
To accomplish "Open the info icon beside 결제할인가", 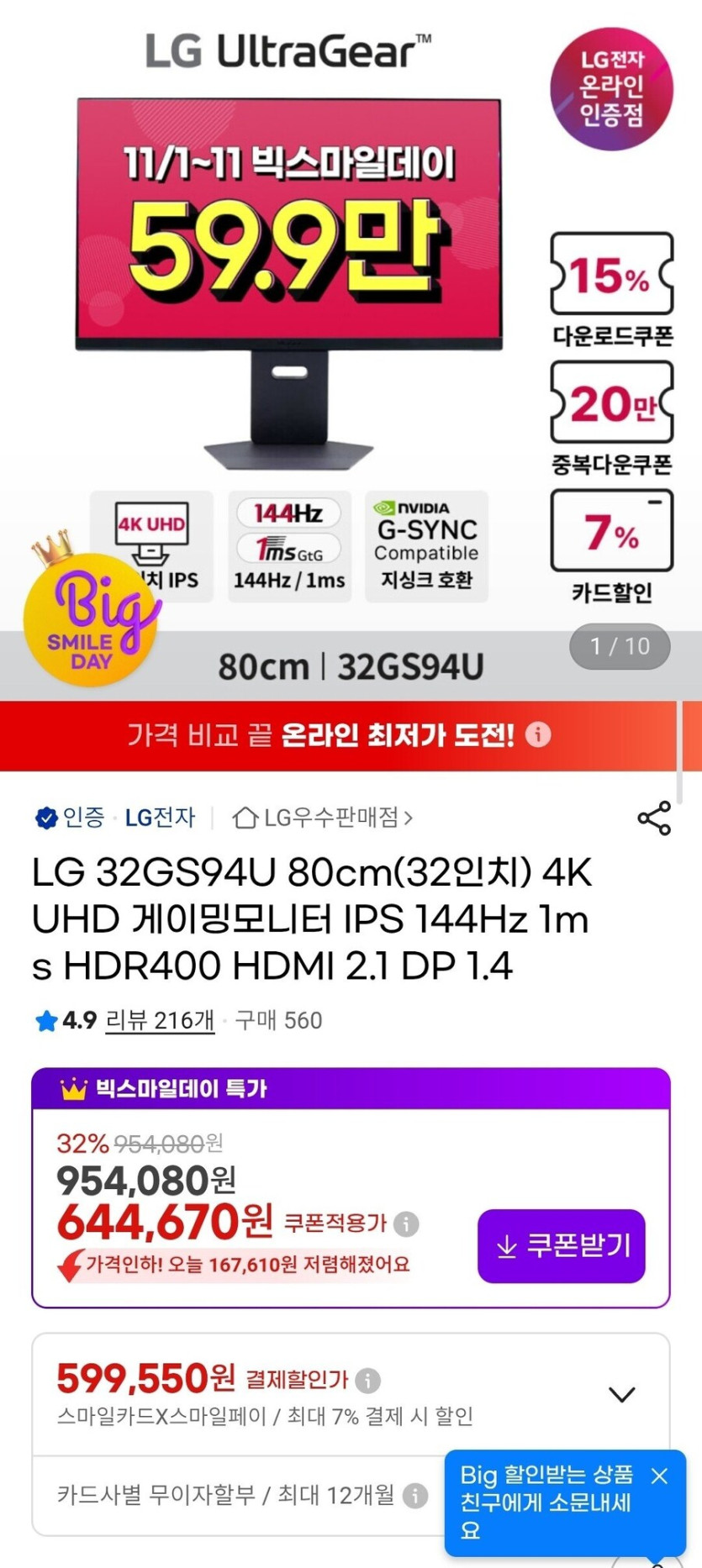I will (x=367, y=1379).
